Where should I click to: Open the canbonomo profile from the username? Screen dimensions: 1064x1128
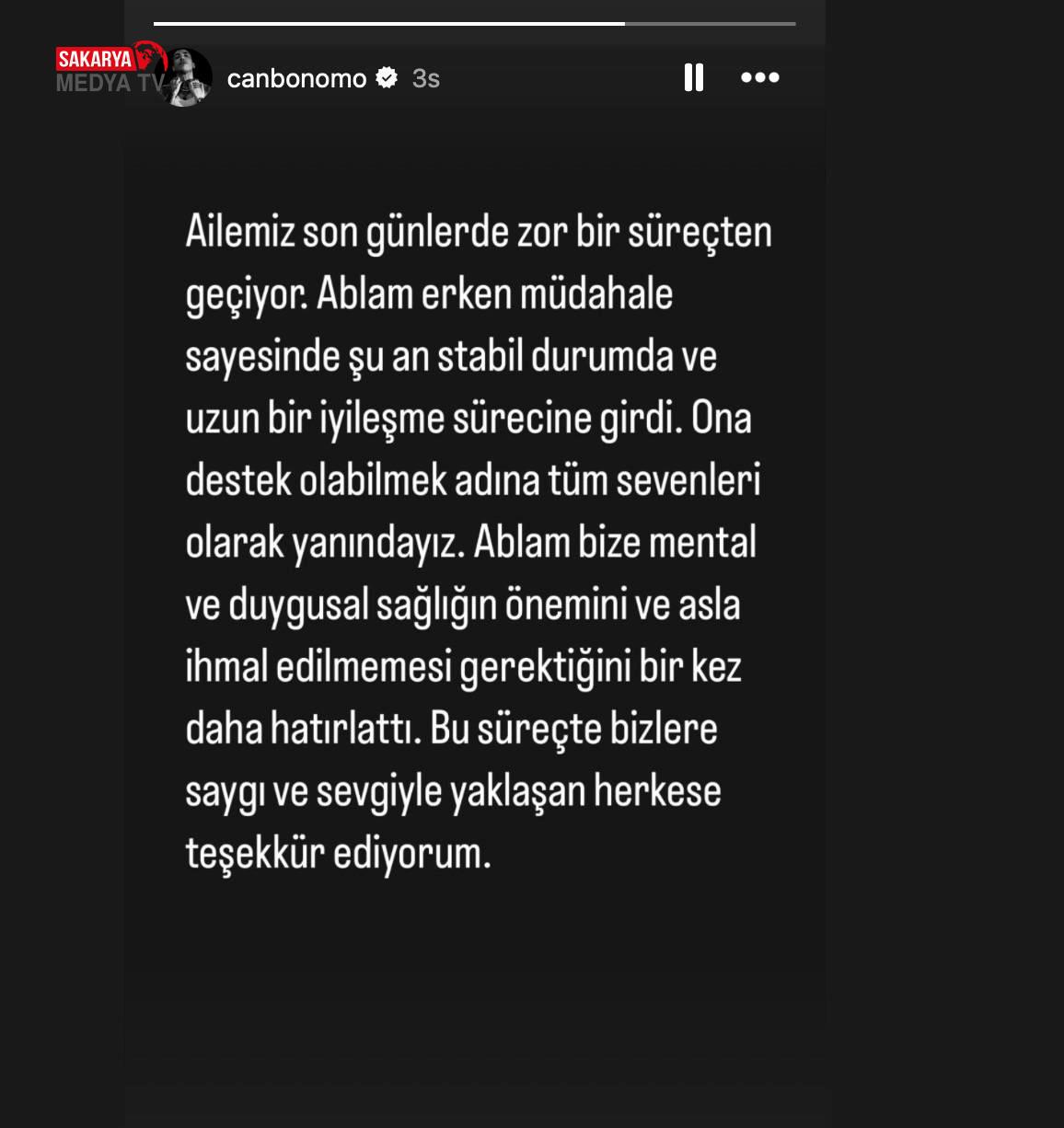pos(296,79)
